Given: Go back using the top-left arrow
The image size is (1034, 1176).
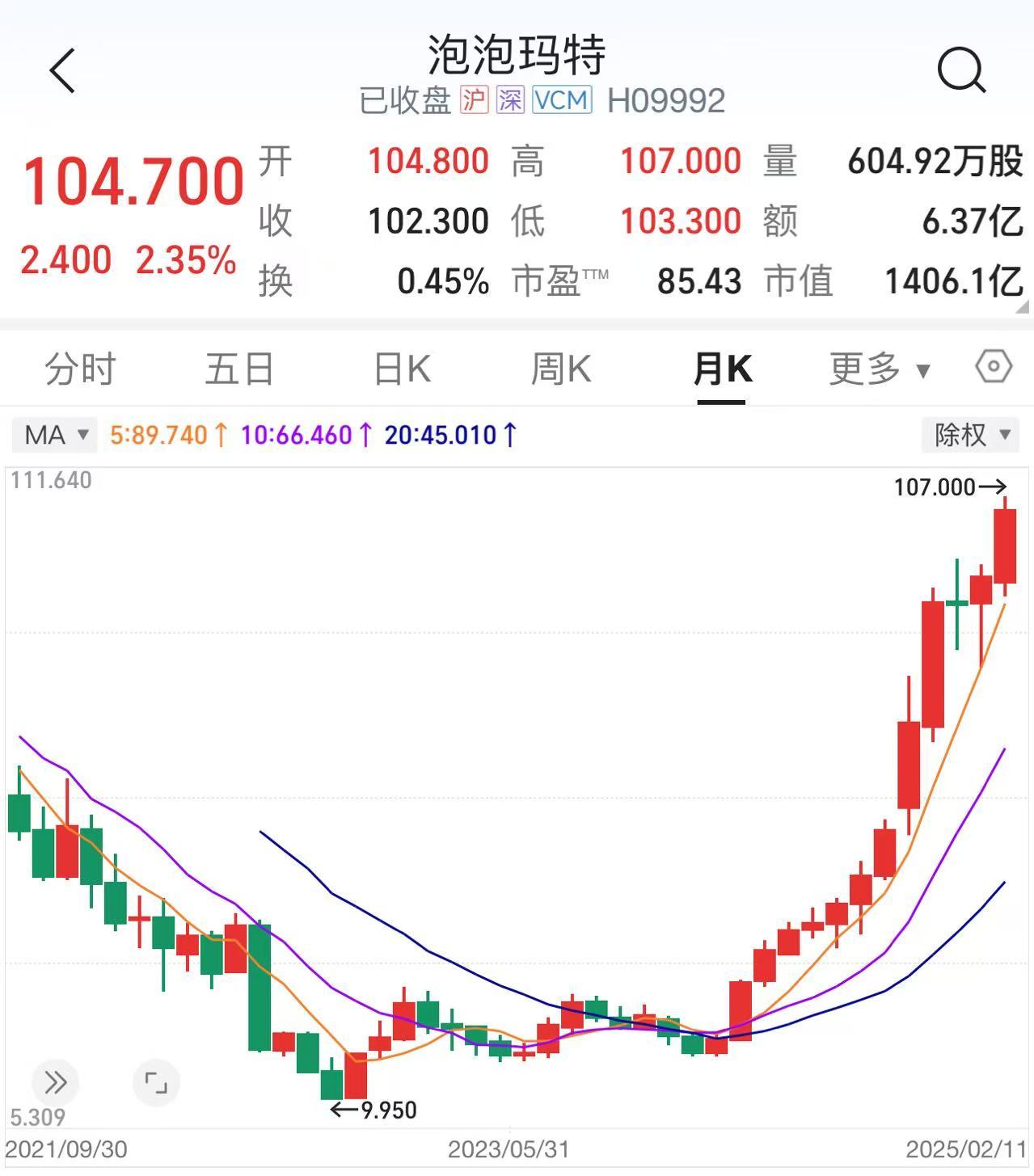Looking at the screenshot, I should (62, 71).
